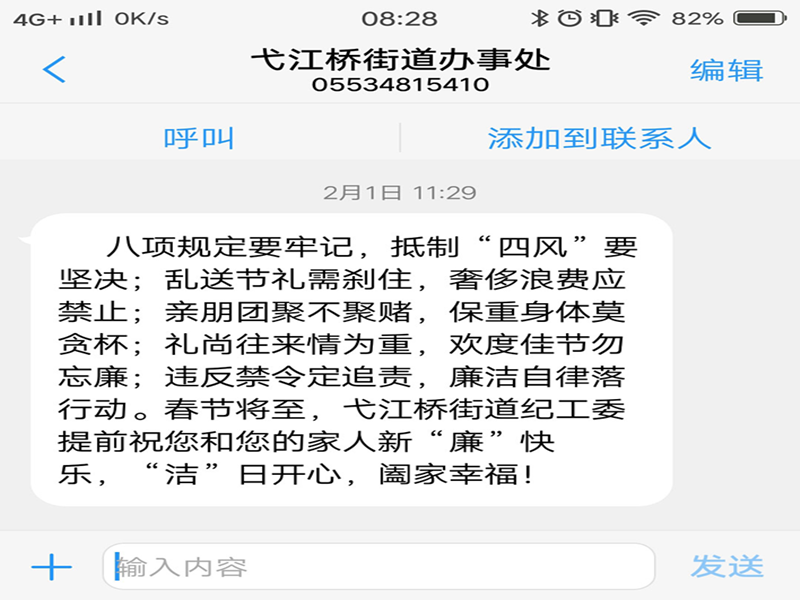
Task: Select 添加到联系人 to save the number
Action: pyautogui.click(x=599, y=138)
